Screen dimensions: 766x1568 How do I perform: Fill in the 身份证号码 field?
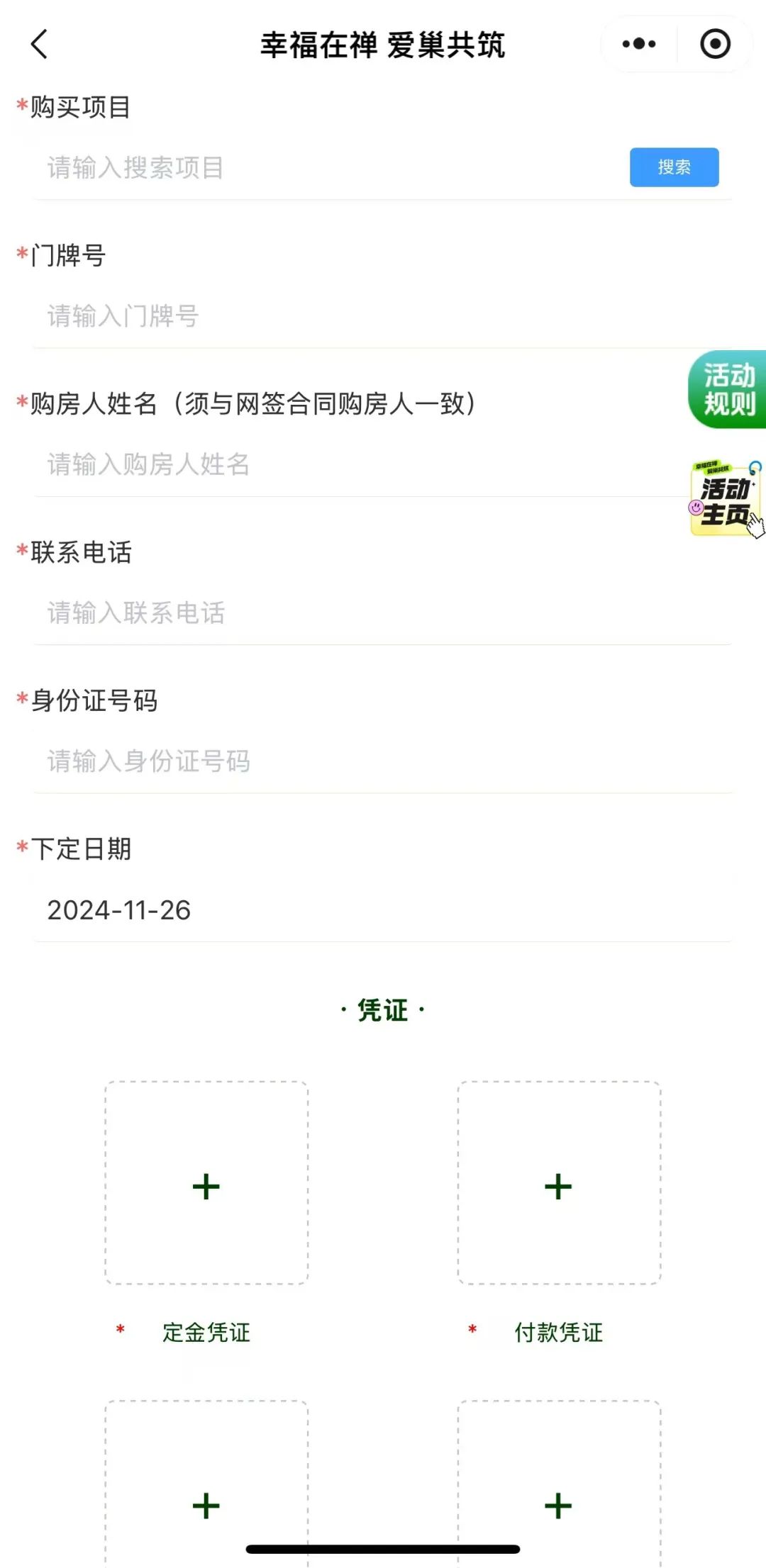(x=382, y=761)
